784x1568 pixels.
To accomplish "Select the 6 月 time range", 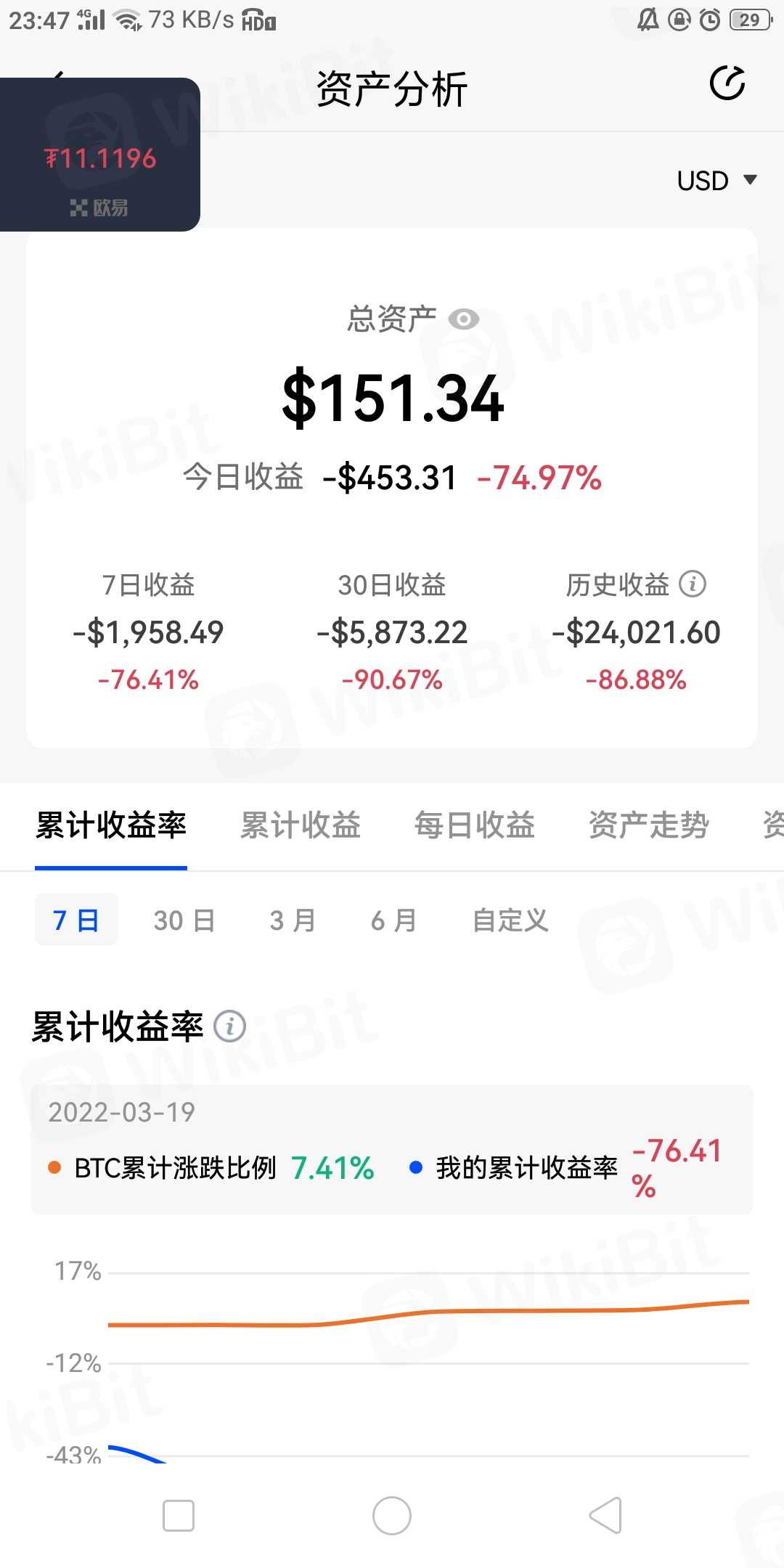I will pyautogui.click(x=393, y=920).
